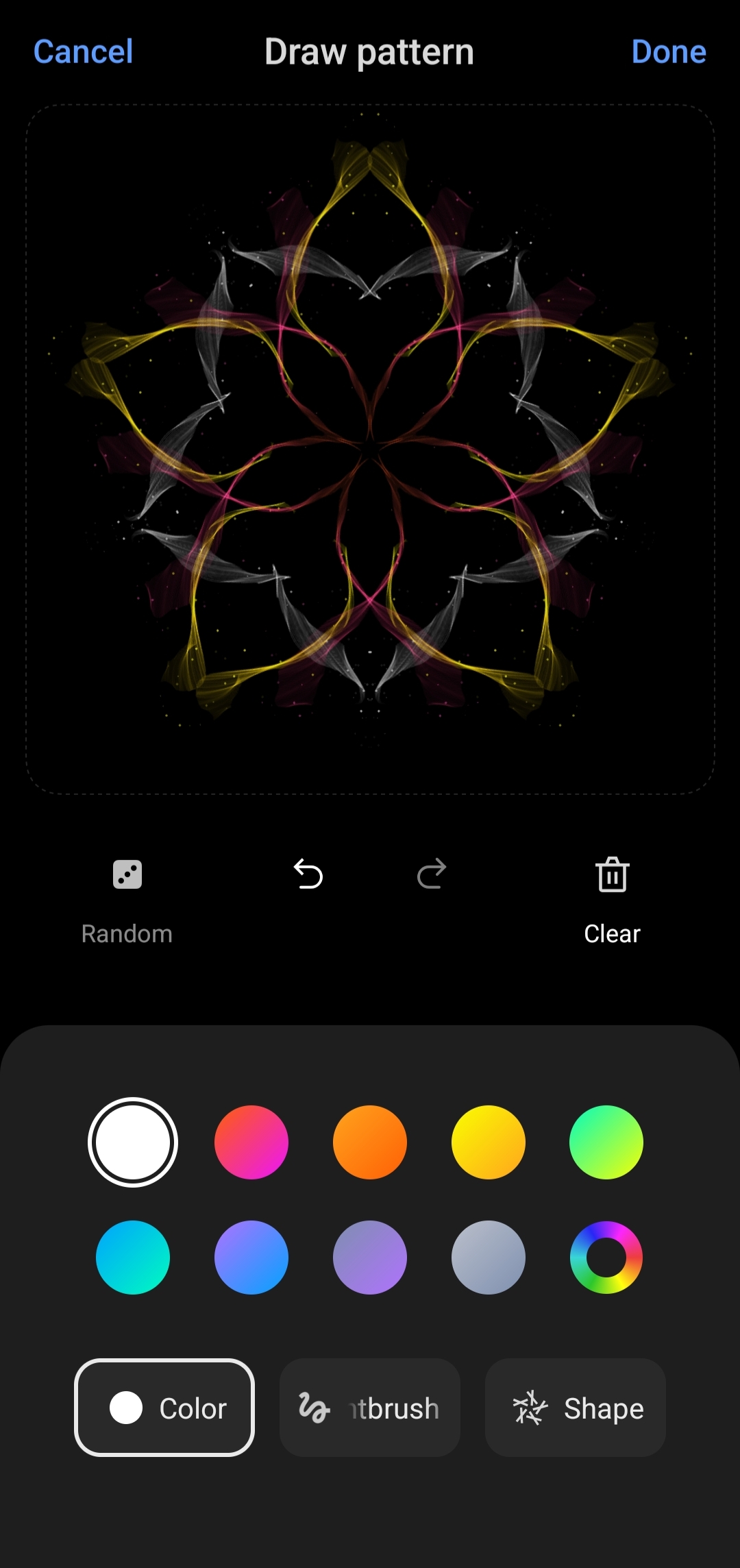Screen dimensions: 740x1568
Task: Choose the purple color swatch
Action: (x=370, y=1258)
